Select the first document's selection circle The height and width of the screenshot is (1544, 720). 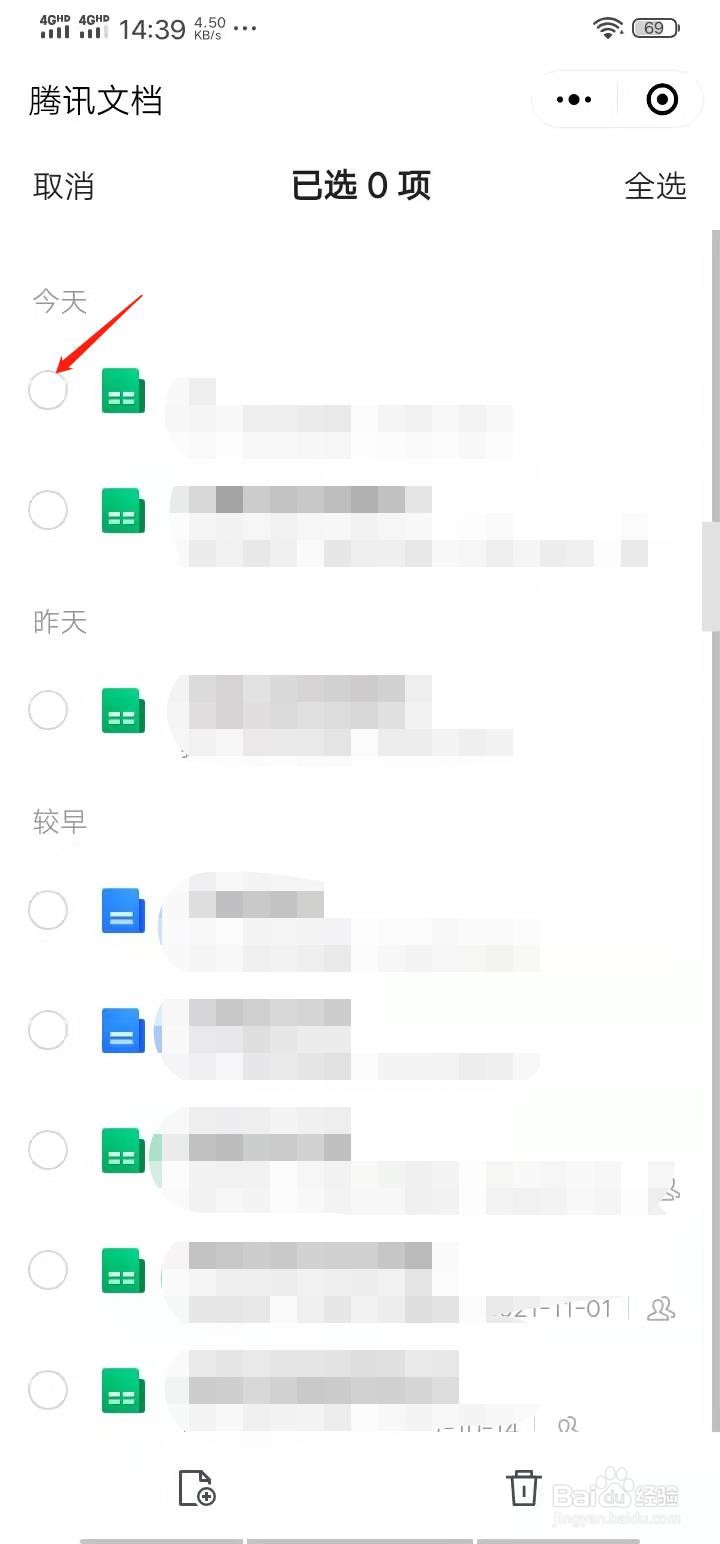pyautogui.click(x=48, y=391)
